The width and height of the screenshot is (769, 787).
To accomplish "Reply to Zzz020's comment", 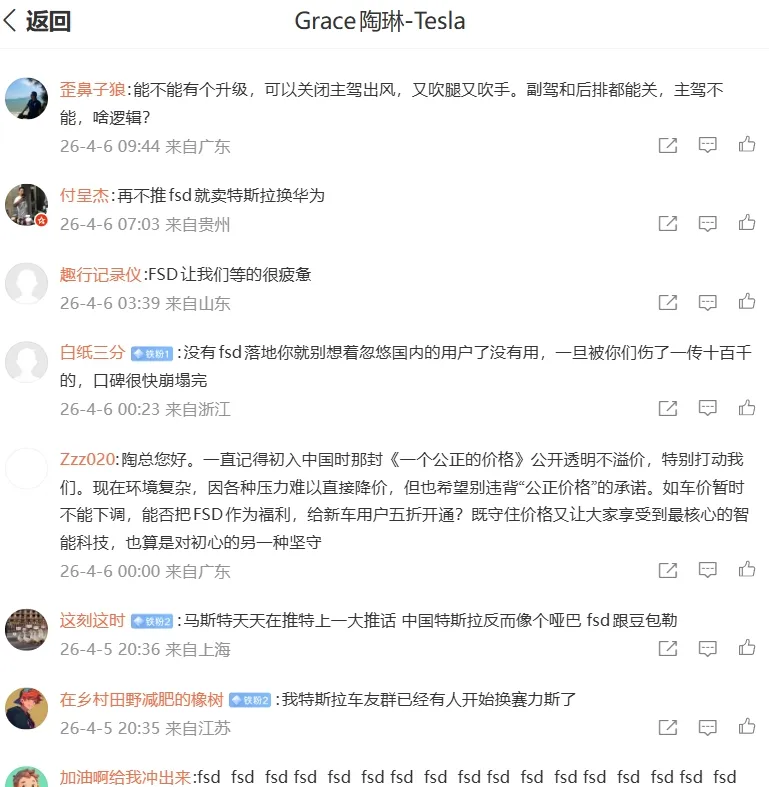I will (707, 570).
